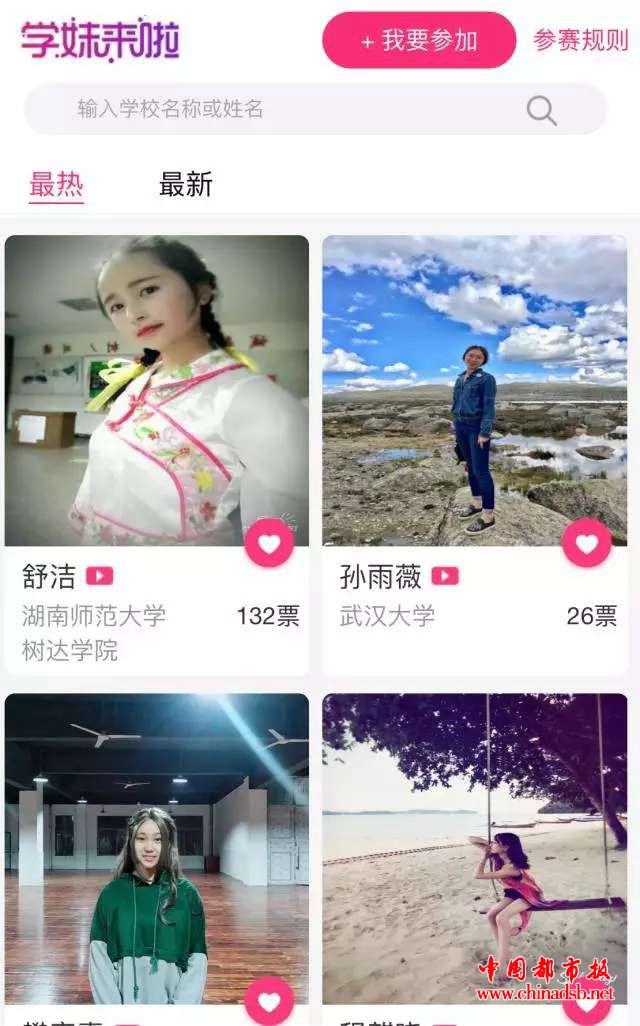Open the 参赛规则 link
Viewport: 640px width, 1026px height.
click(580, 40)
